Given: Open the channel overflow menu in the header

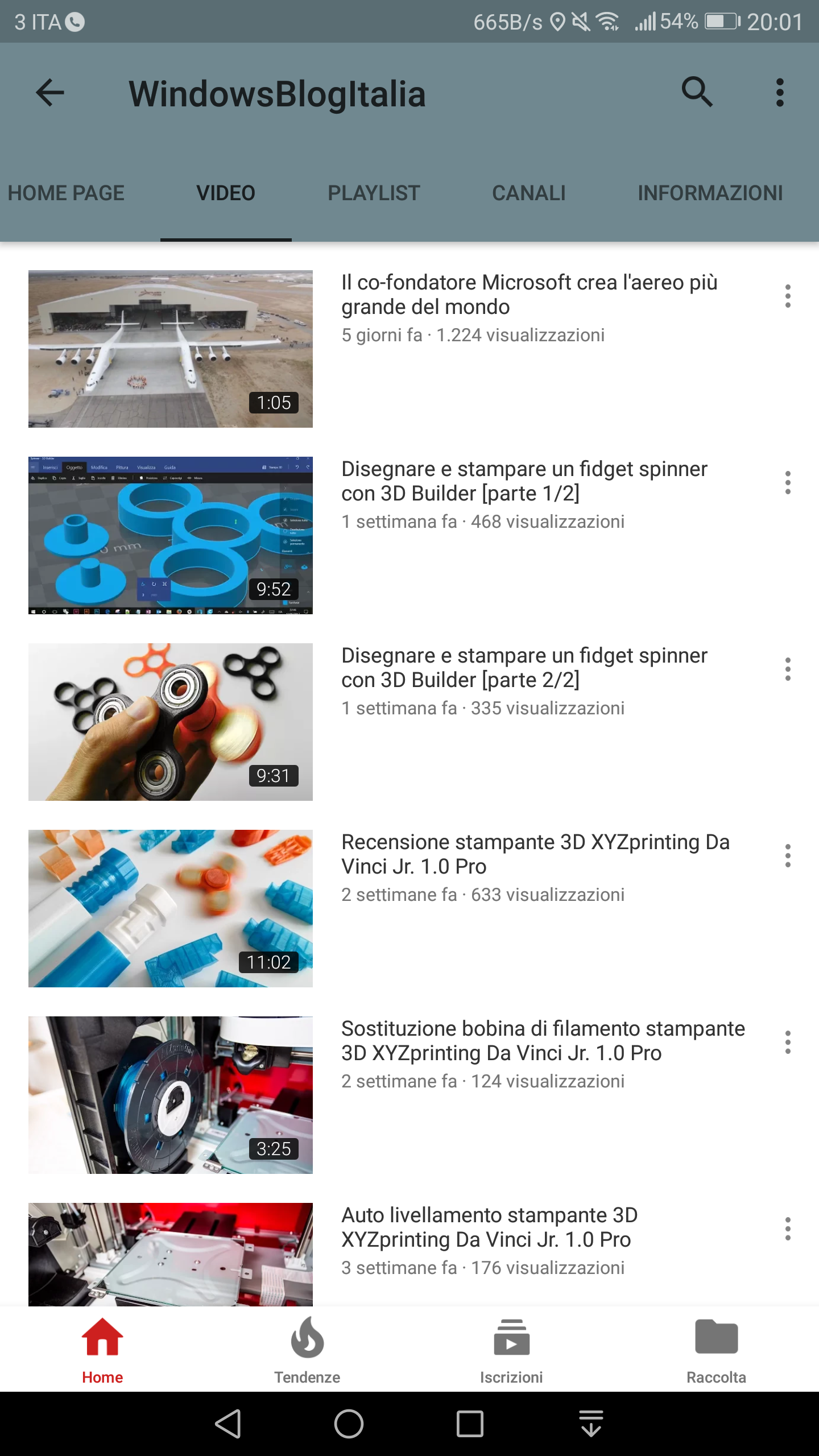Looking at the screenshot, I should 780,93.
